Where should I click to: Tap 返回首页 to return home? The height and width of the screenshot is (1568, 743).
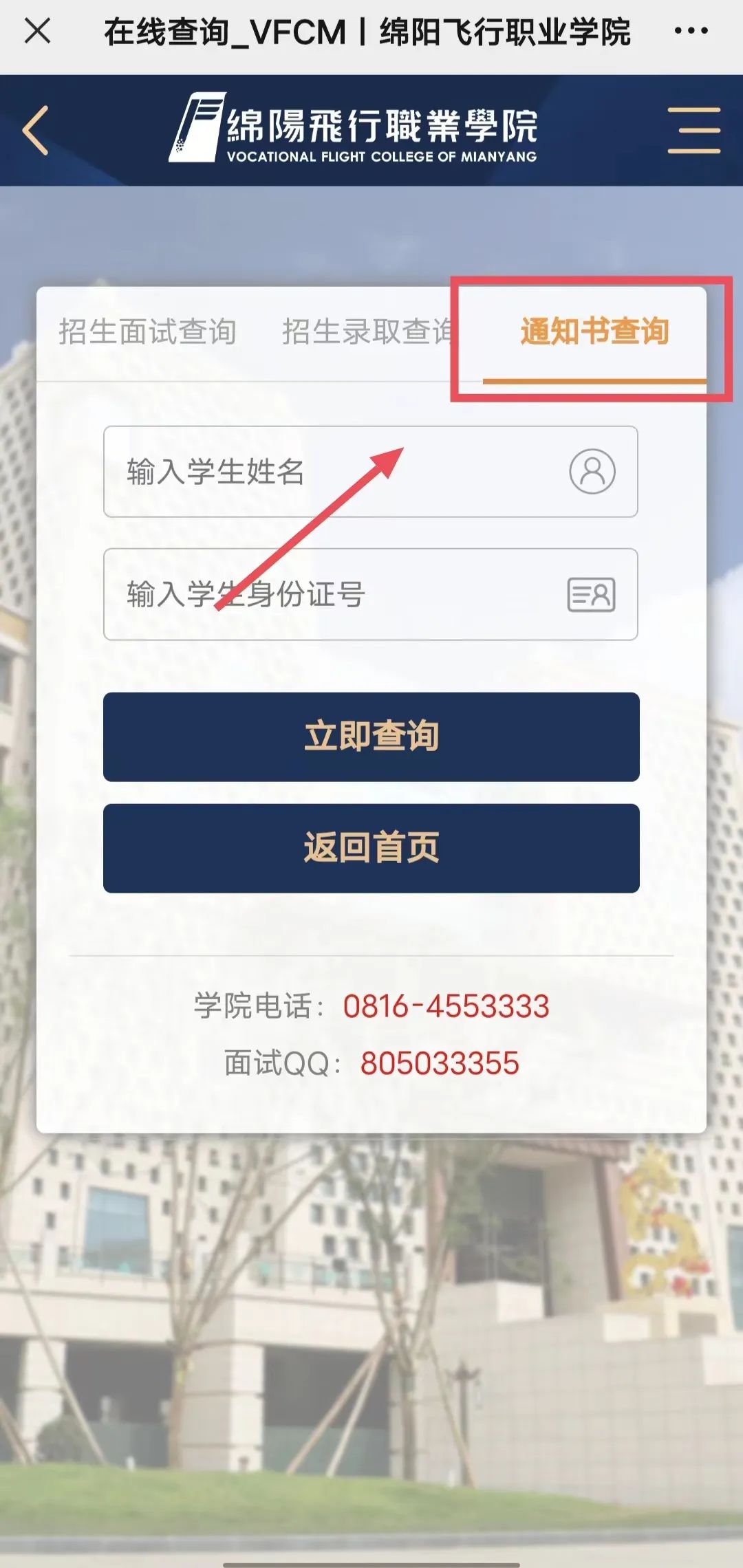coord(371,848)
